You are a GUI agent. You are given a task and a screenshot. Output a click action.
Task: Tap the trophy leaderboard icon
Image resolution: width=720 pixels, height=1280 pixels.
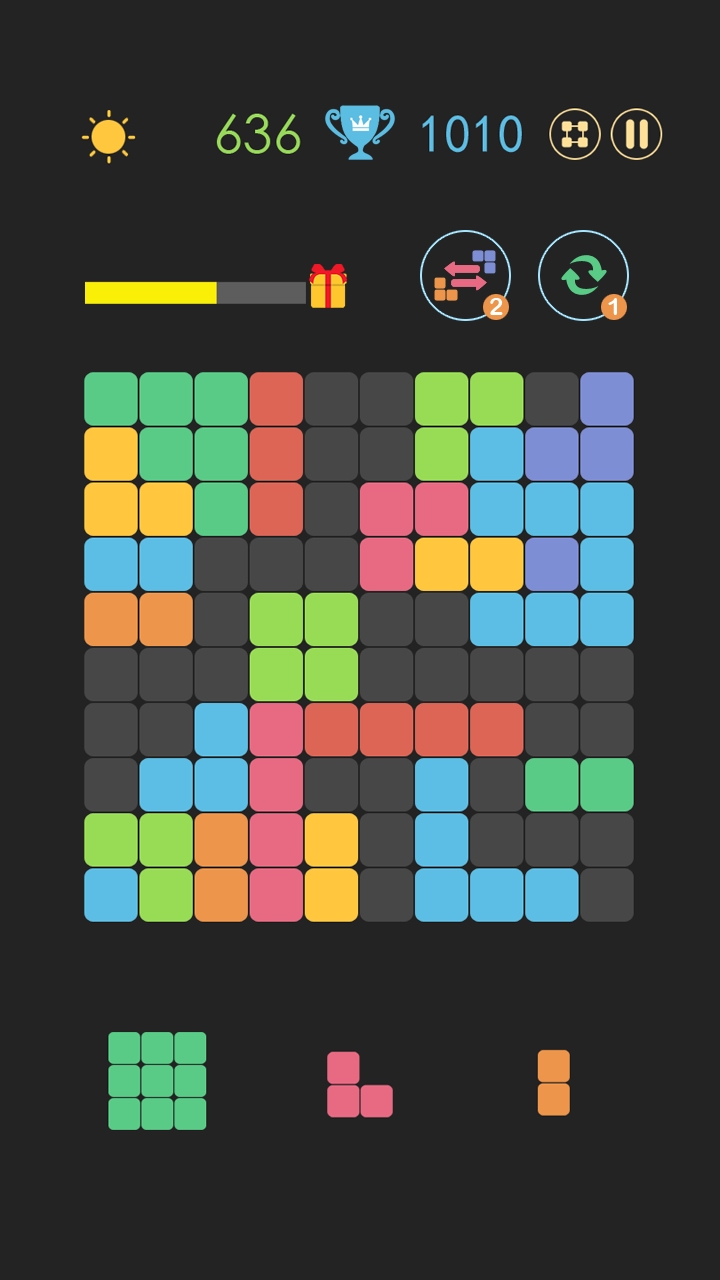(x=360, y=132)
